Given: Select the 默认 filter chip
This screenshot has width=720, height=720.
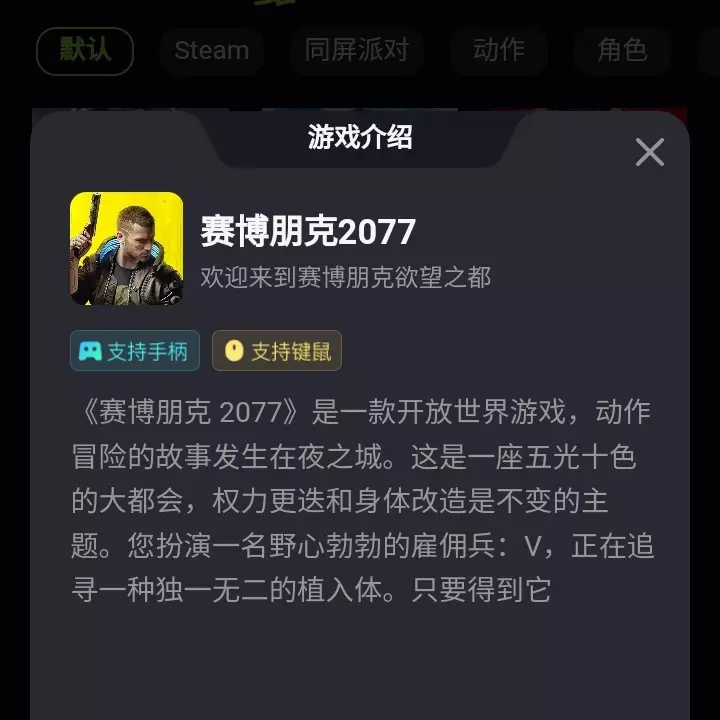Looking at the screenshot, I should [85, 51].
